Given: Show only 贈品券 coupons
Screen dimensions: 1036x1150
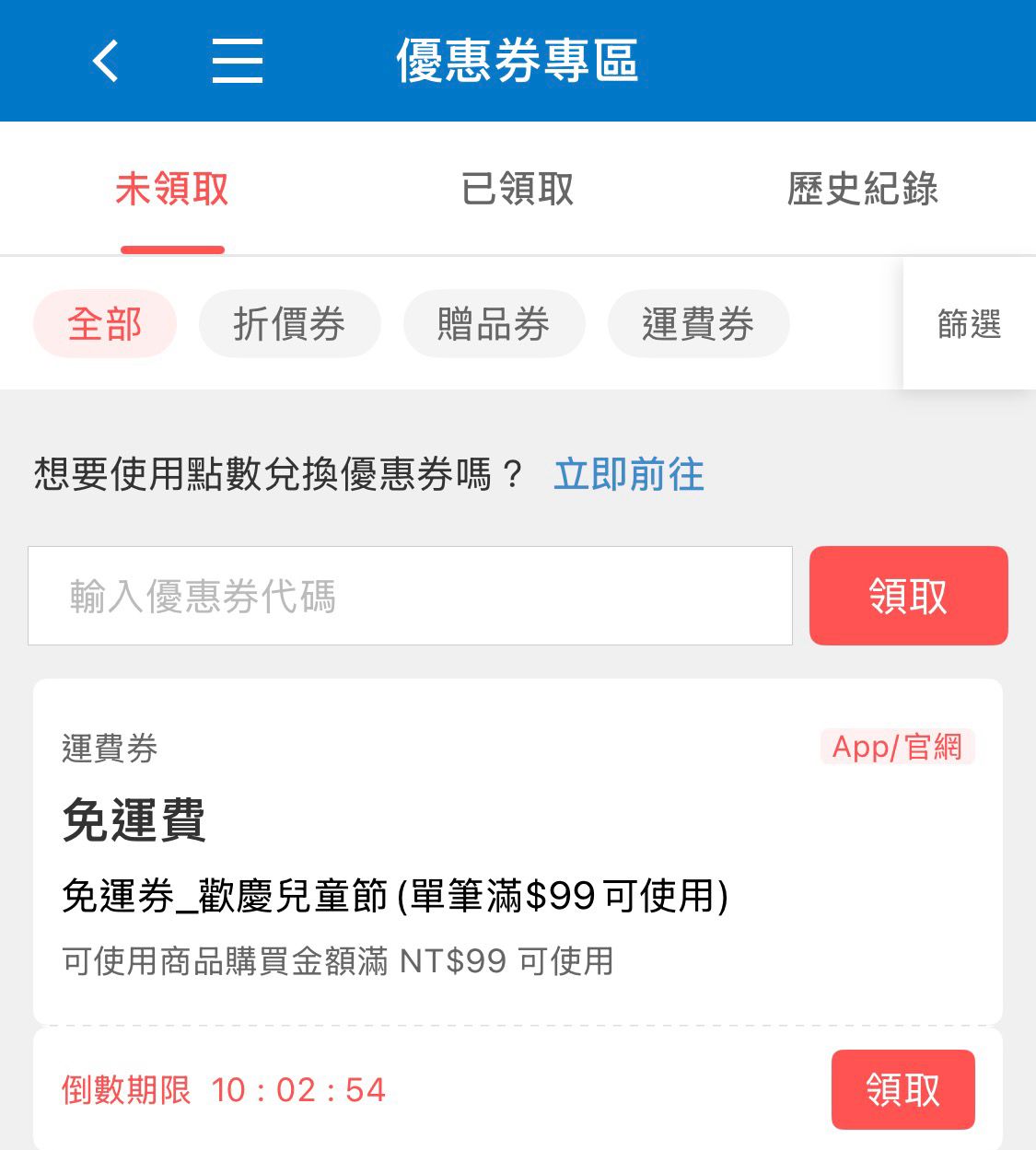Looking at the screenshot, I should 494,324.
